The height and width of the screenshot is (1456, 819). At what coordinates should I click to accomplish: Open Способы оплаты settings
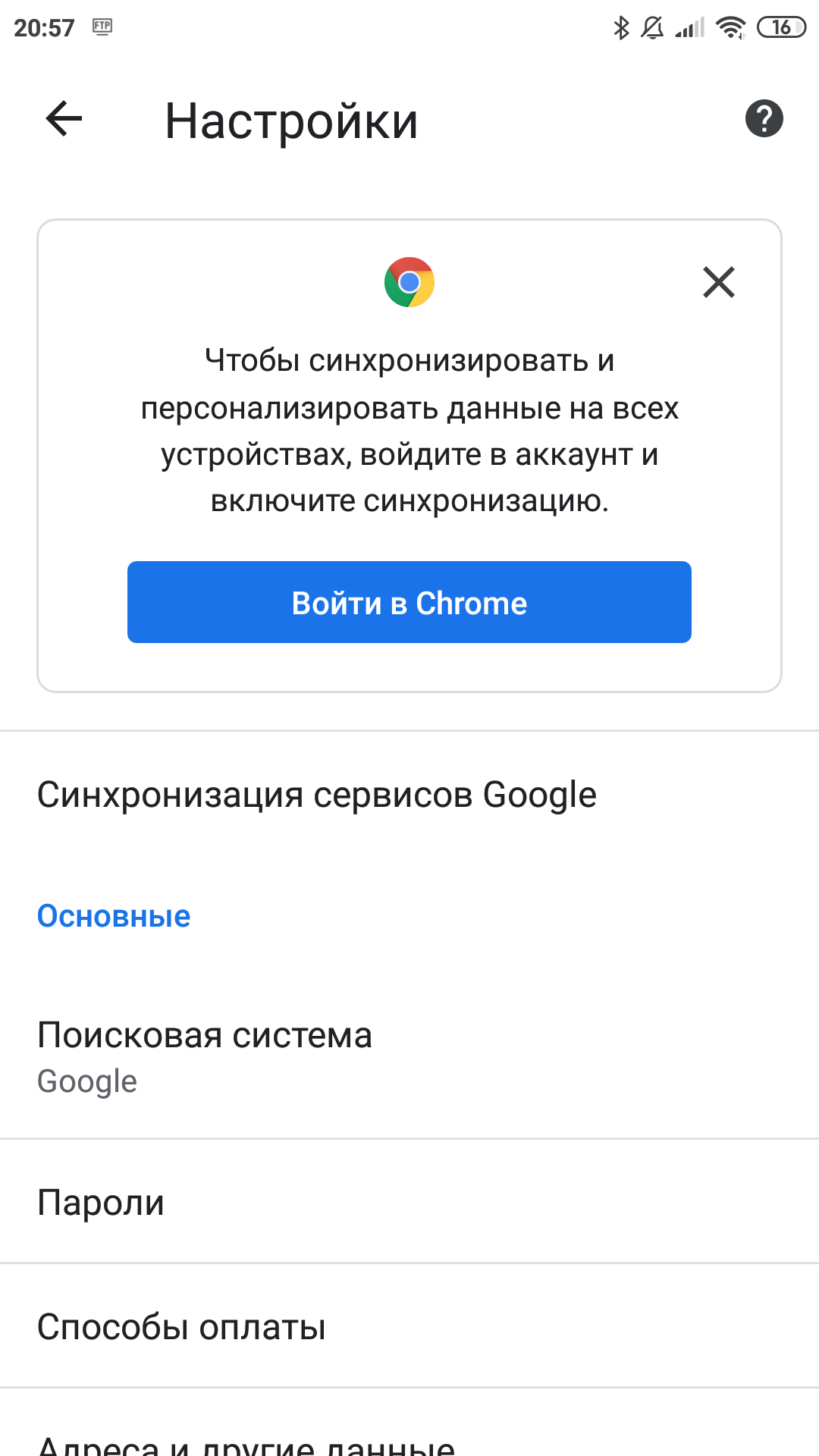409,1326
